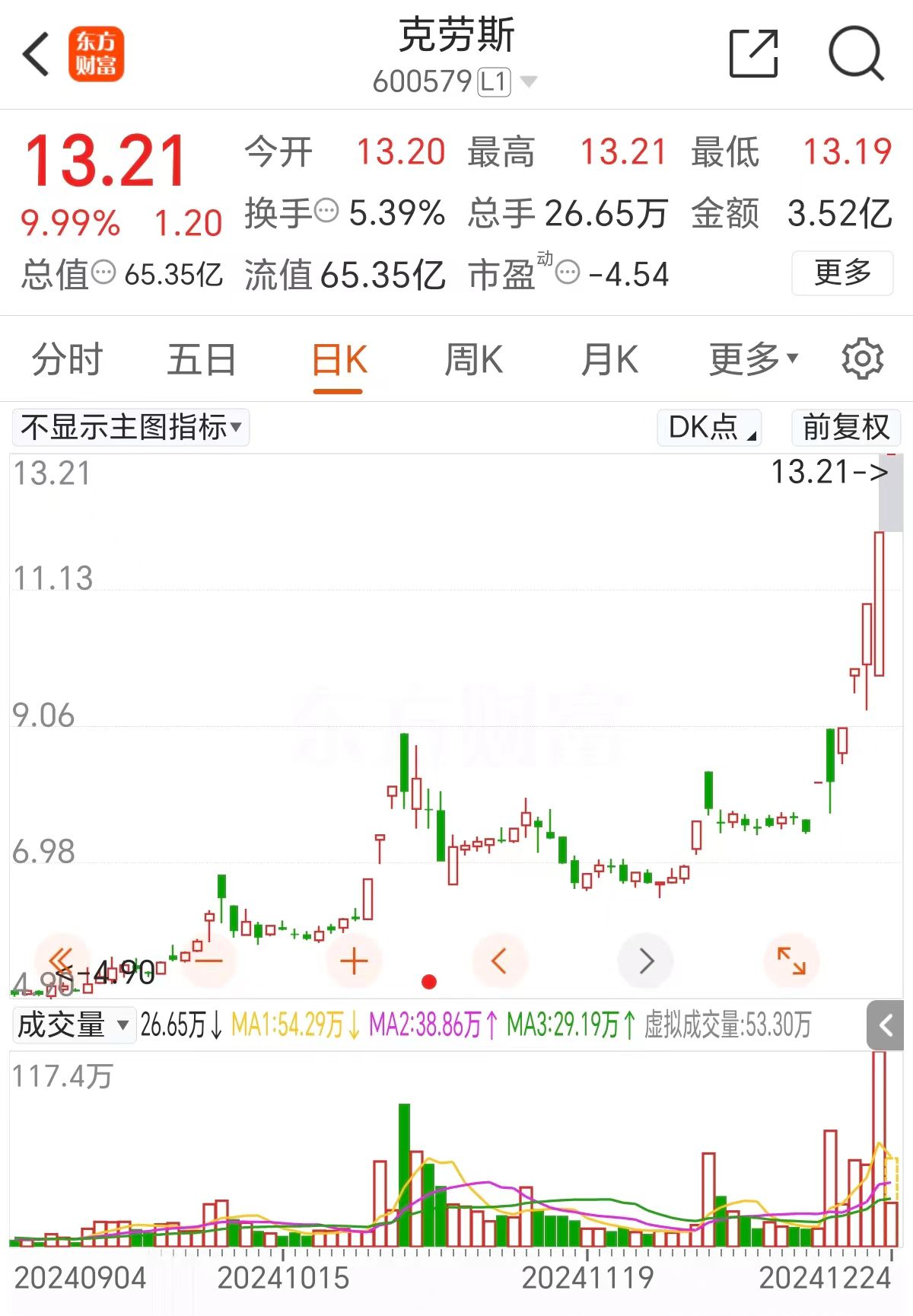This screenshot has height=1316, width=913.
Task: Move chart one step right
Action: [x=646, y=961]
